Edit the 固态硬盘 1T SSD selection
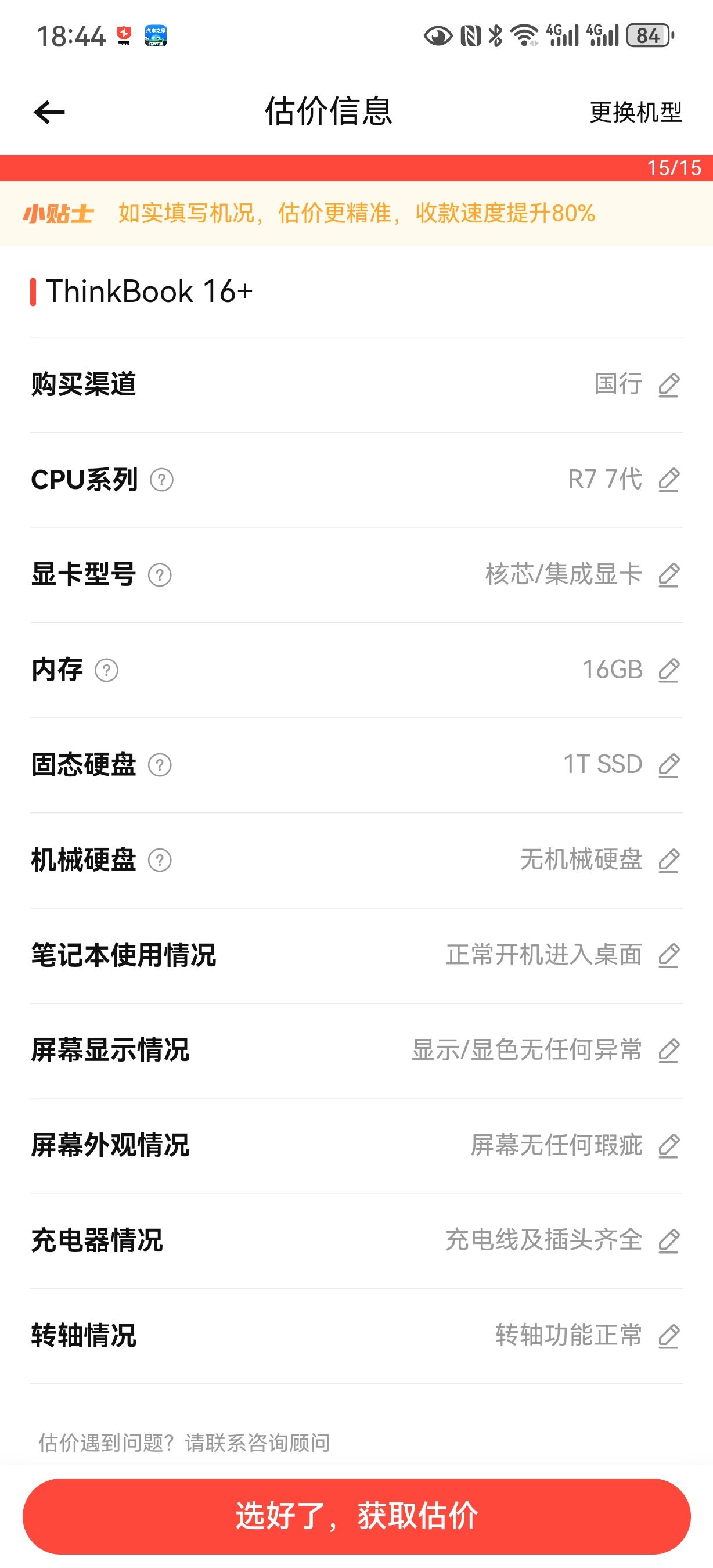713x1568 pixels. pos(669,765)
